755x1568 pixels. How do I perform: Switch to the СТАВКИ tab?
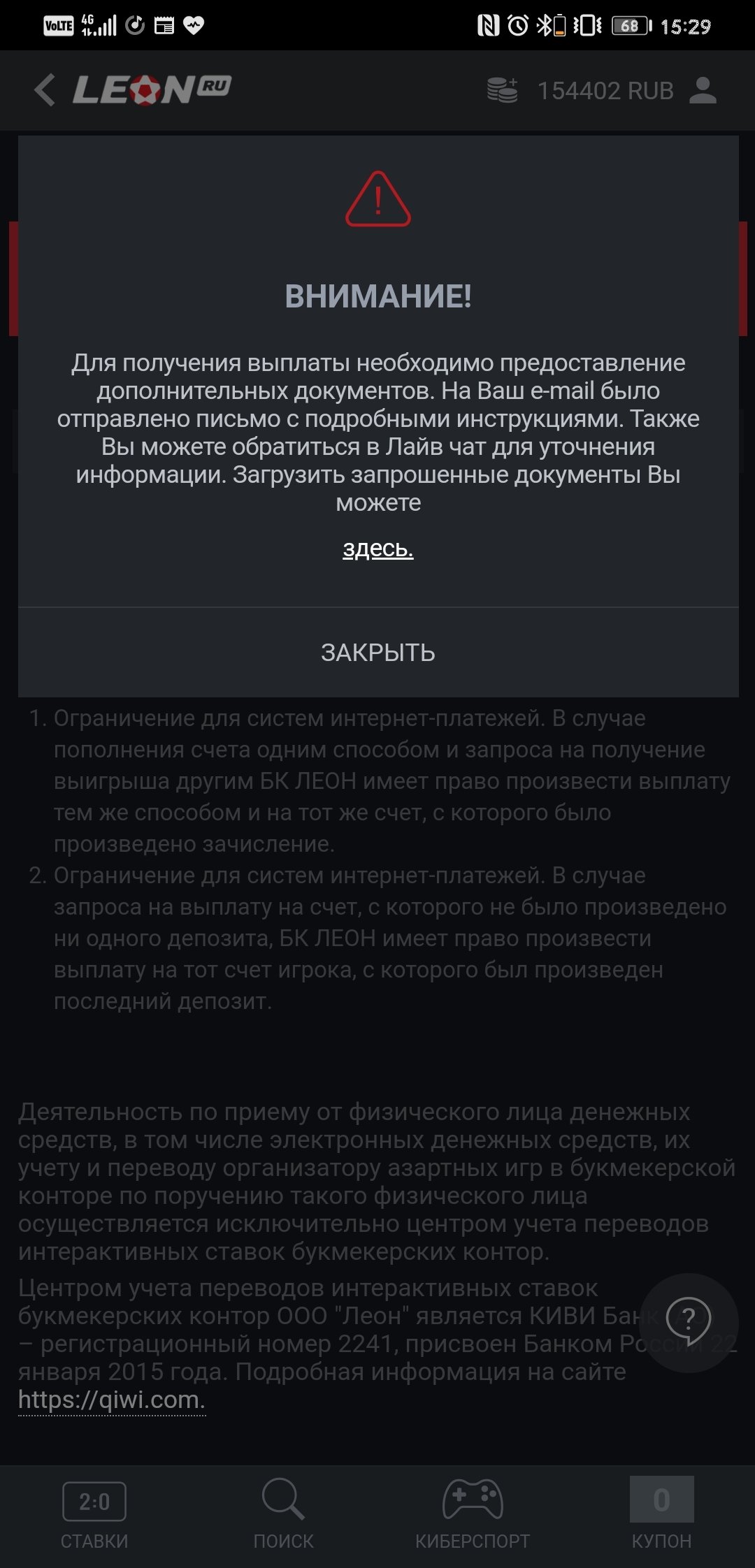coord(94,1513)
